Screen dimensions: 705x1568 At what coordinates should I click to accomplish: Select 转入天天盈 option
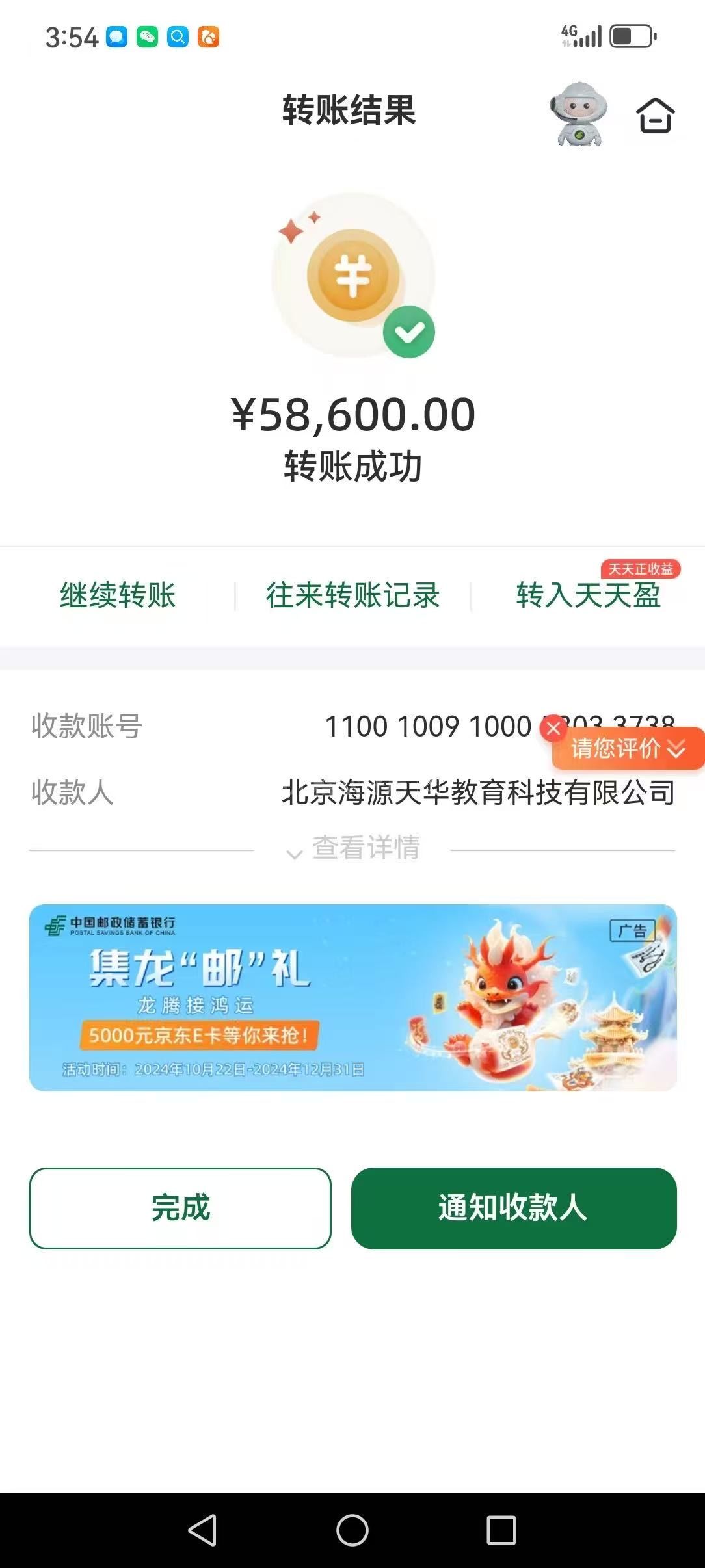coord(588,595)
